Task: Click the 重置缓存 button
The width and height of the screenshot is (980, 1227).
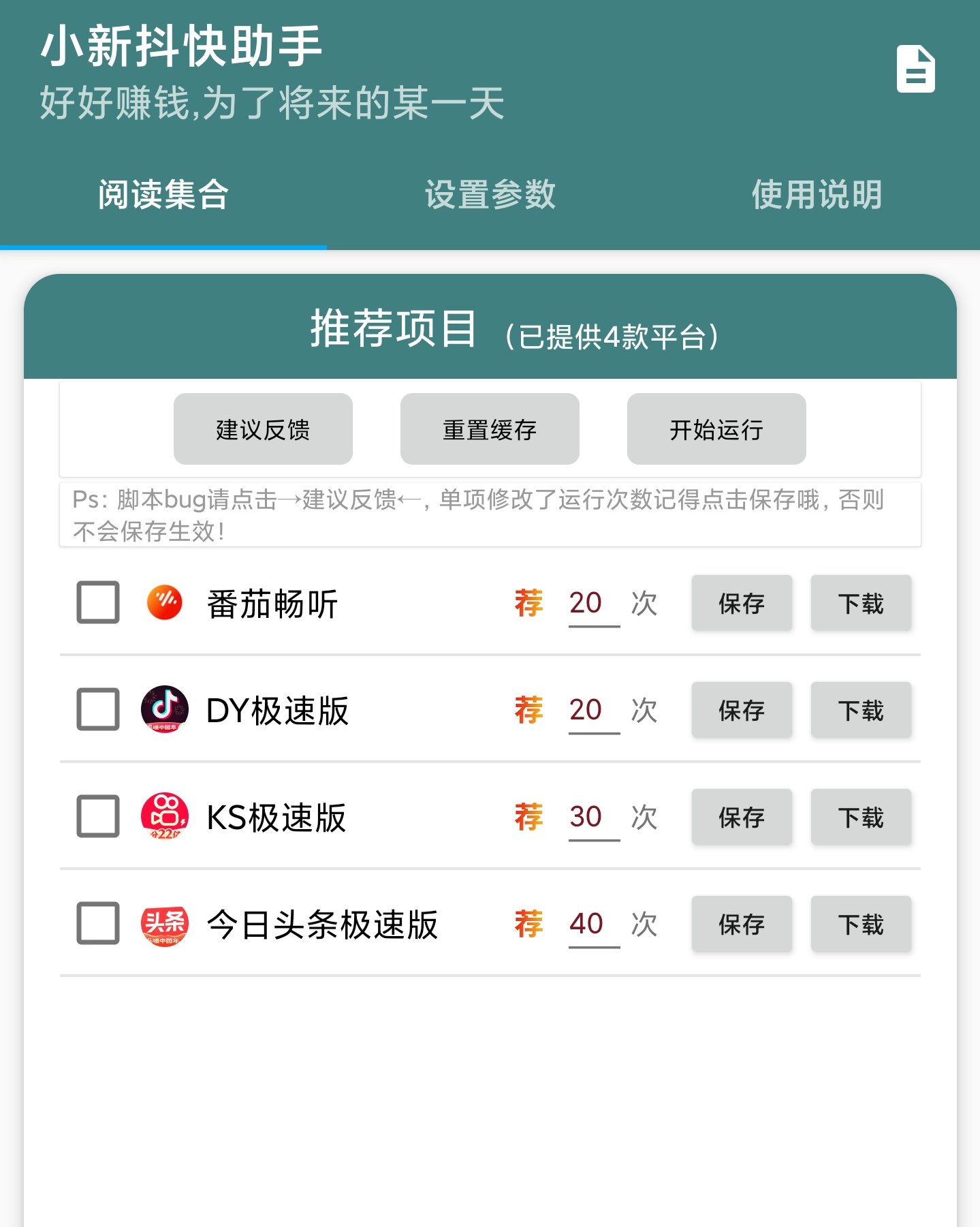Action: pos(489,428)
